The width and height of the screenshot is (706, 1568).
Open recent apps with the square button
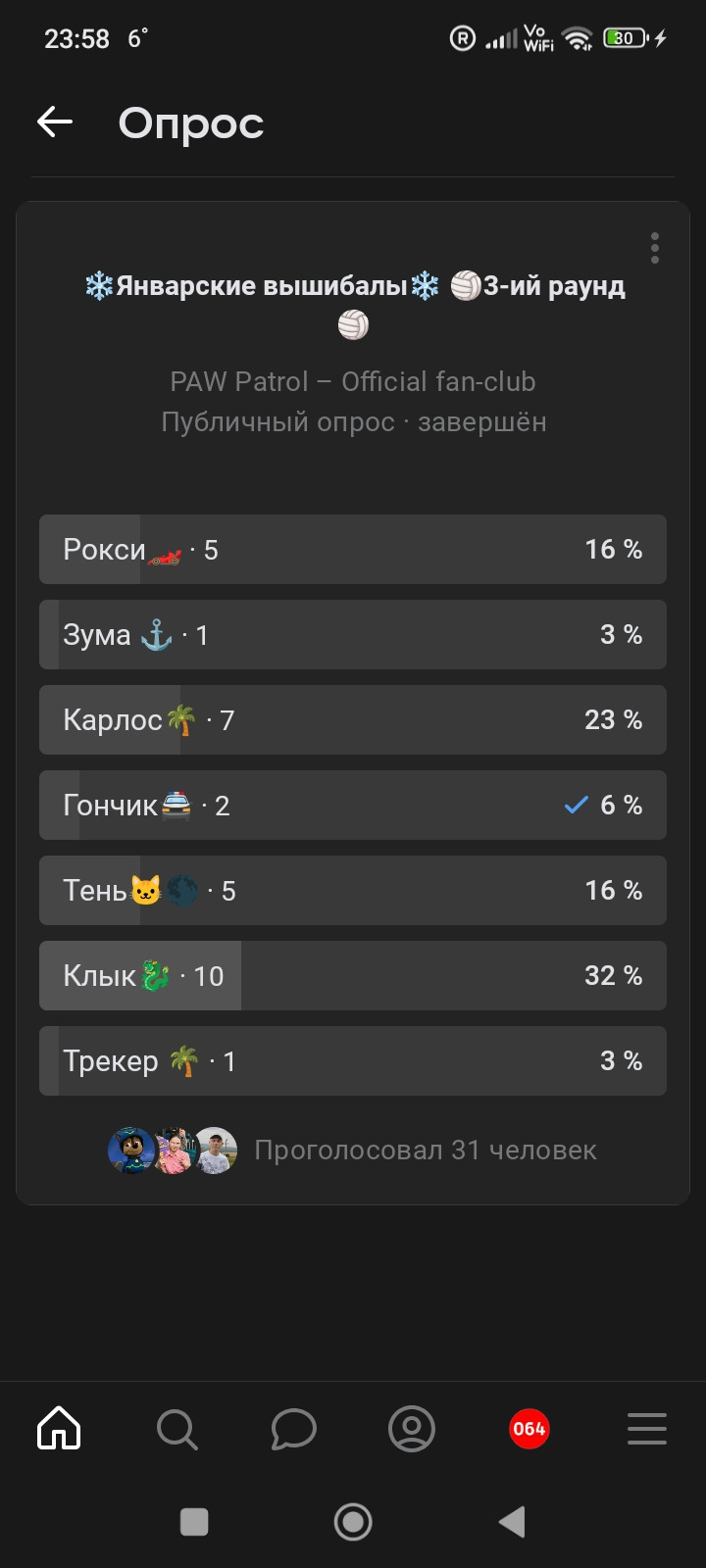click(x=194, y=1522)
